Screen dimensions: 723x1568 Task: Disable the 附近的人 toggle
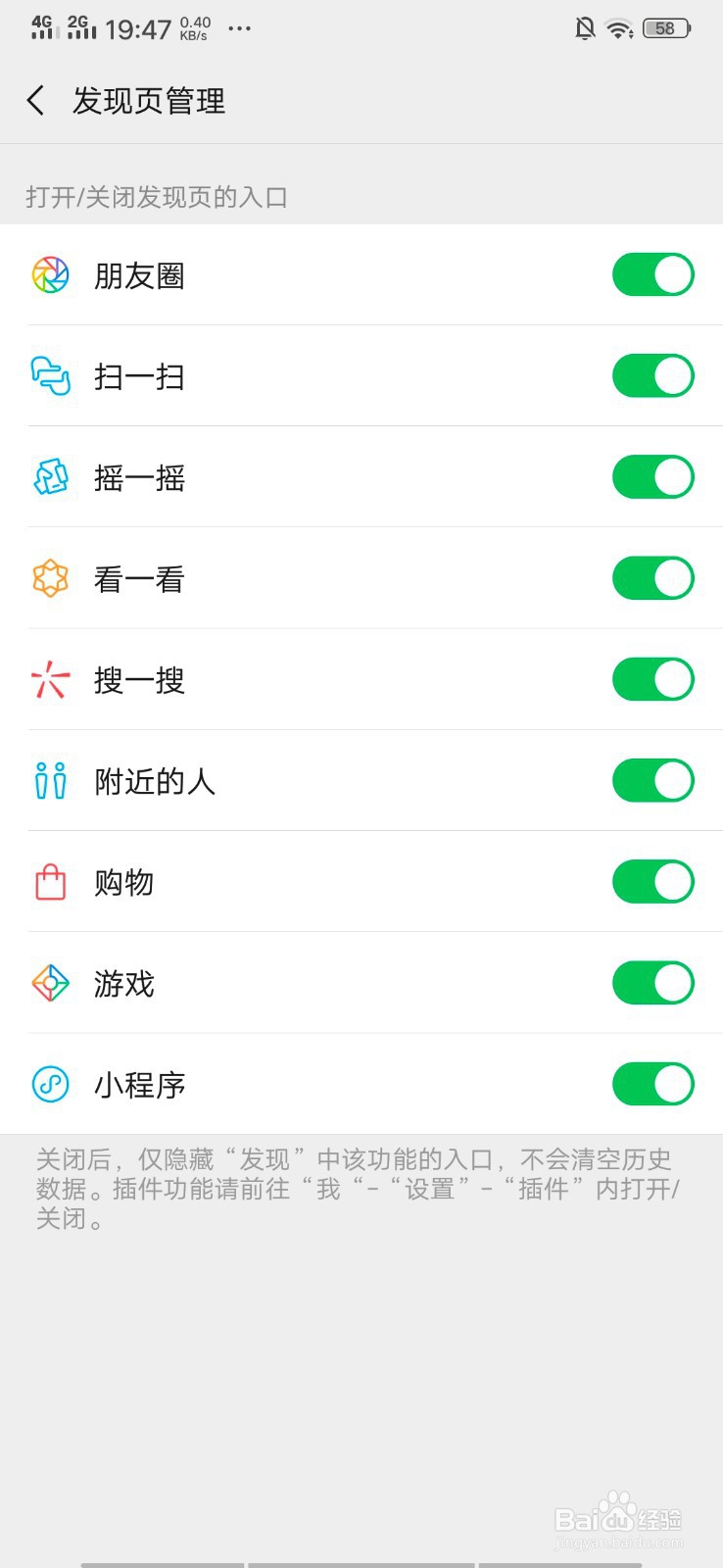pos(652,781)
